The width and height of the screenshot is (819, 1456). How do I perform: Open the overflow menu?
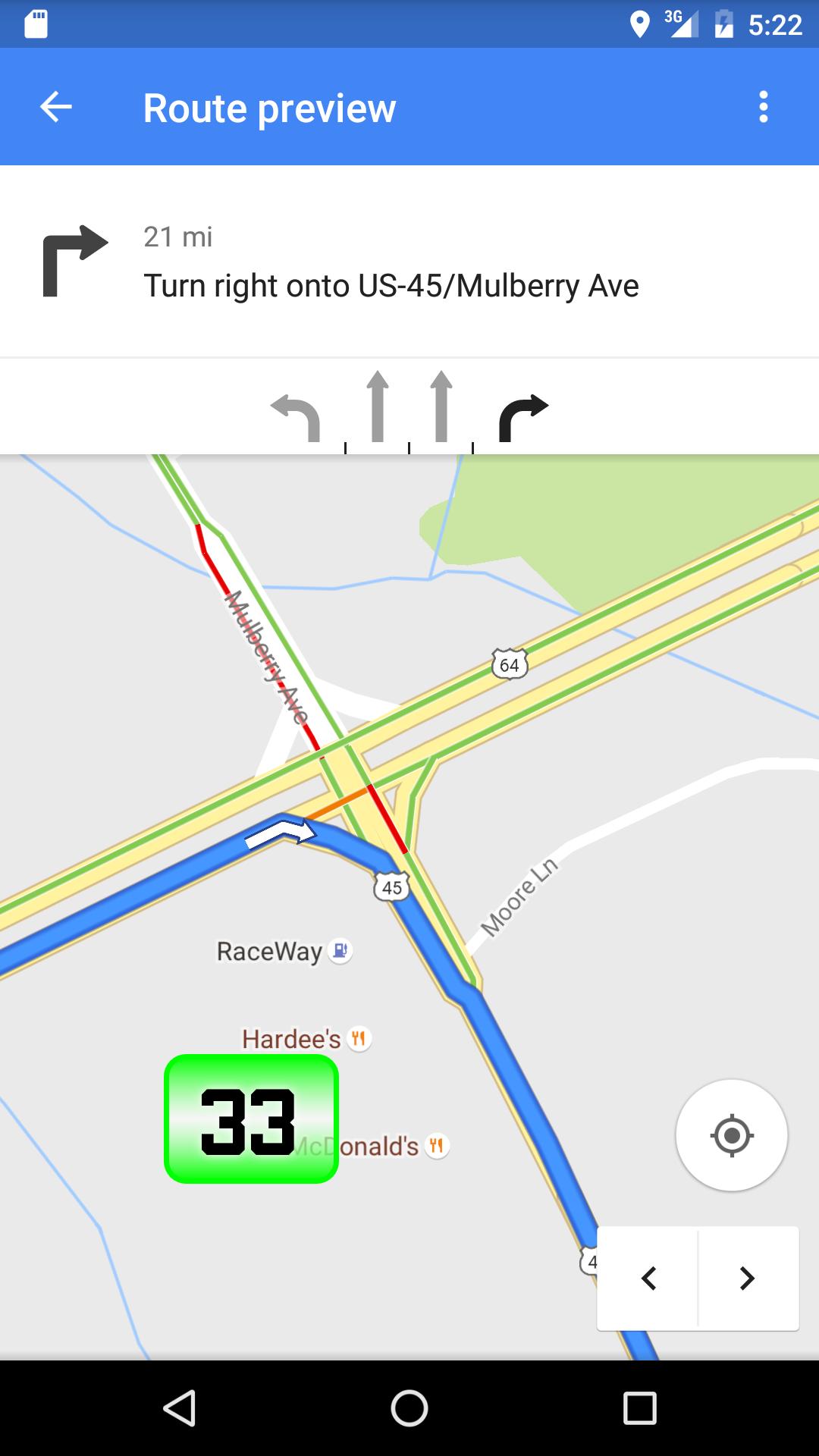pyautogui.click(x=763, y=107)
